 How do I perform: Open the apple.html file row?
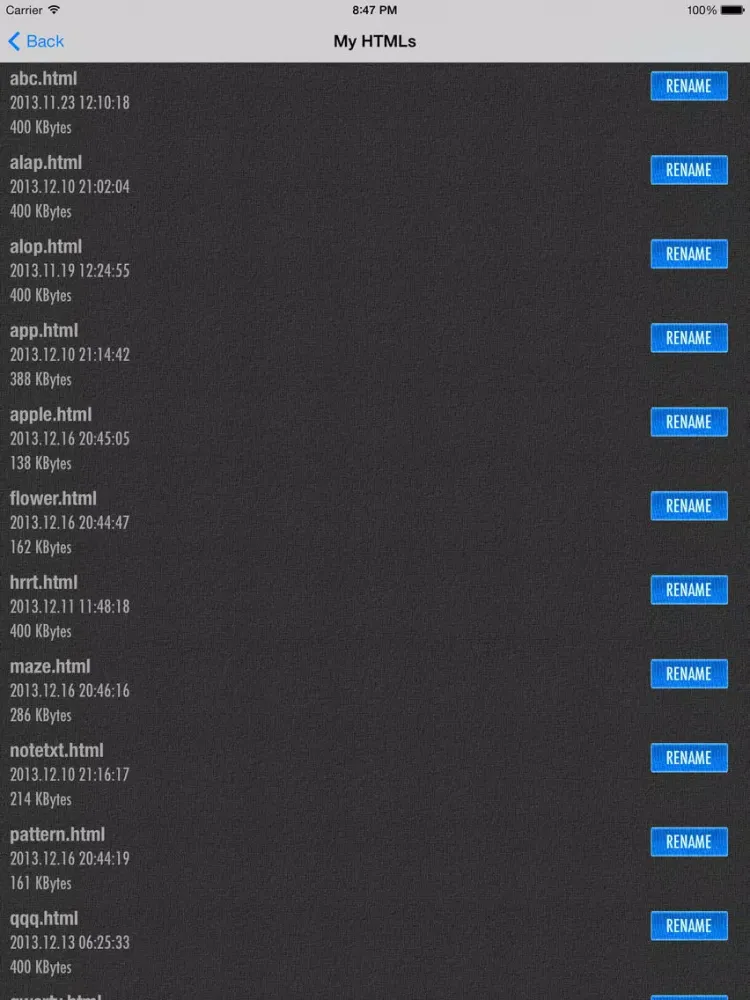coord(300,439)
